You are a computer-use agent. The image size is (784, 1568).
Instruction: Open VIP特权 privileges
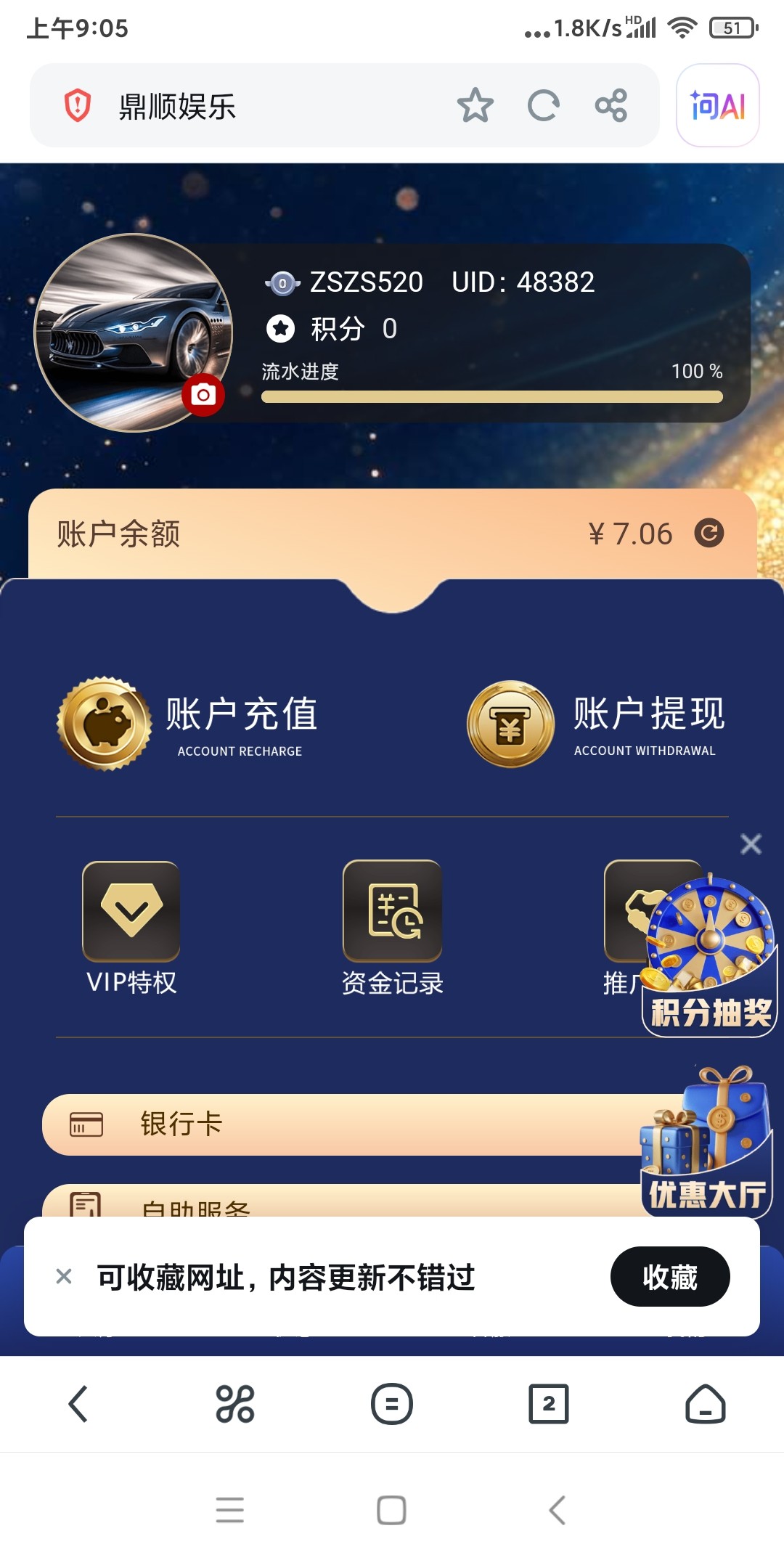[131, 928]
